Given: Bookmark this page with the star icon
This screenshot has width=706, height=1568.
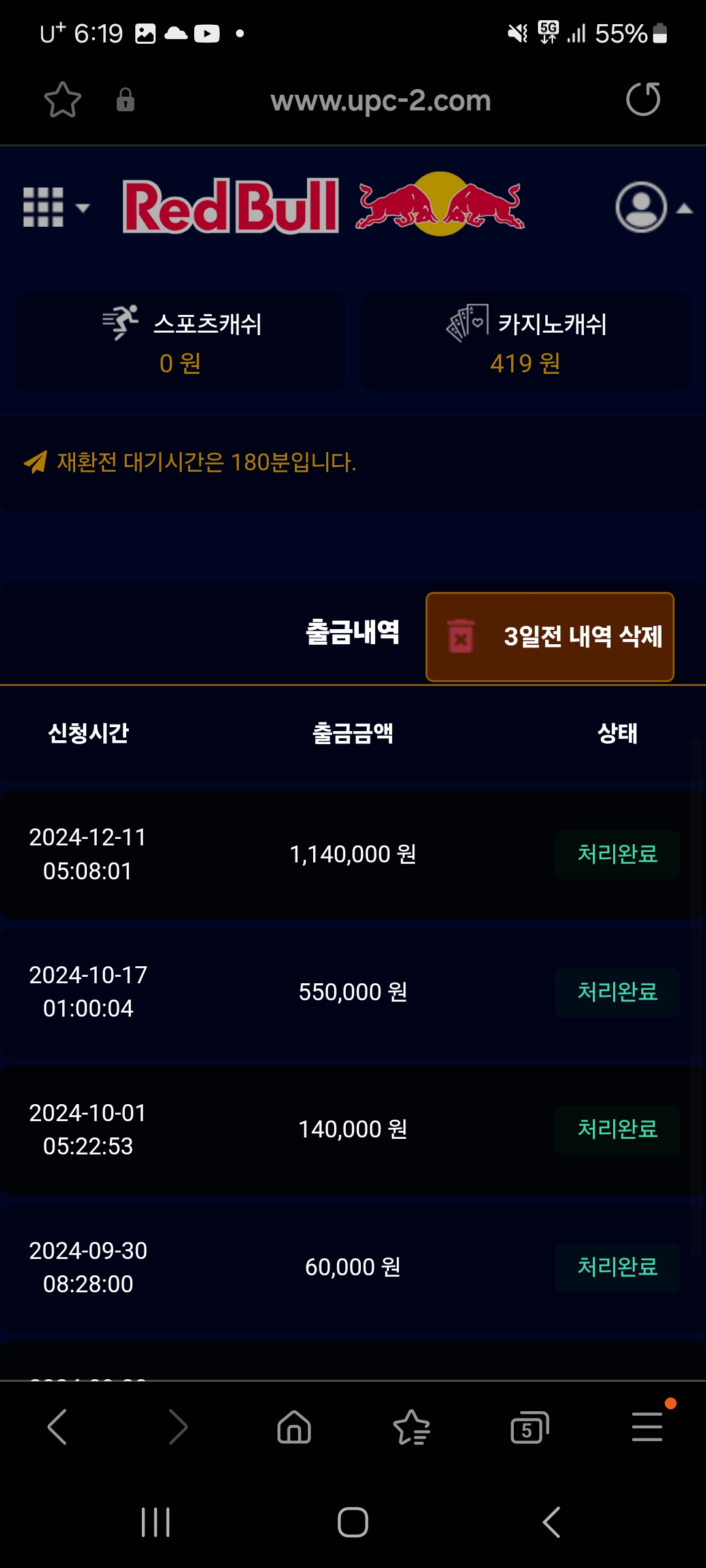Looking at the screenshot, I should pyautogui.click(x=62, y=100).
